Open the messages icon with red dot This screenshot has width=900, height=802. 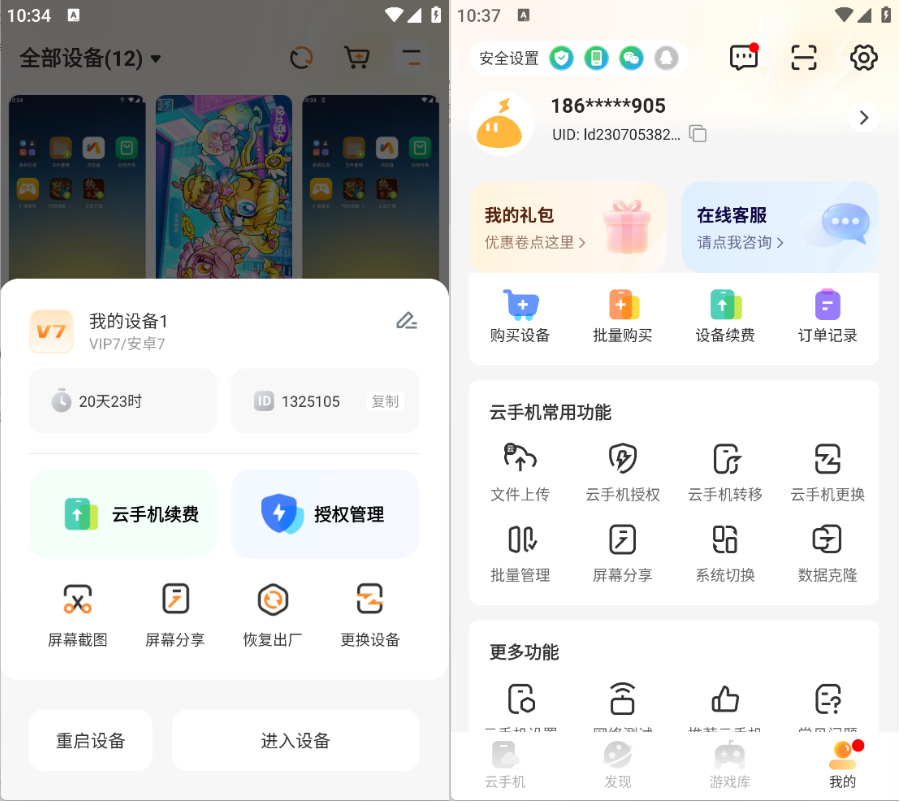tap(743, 58)
